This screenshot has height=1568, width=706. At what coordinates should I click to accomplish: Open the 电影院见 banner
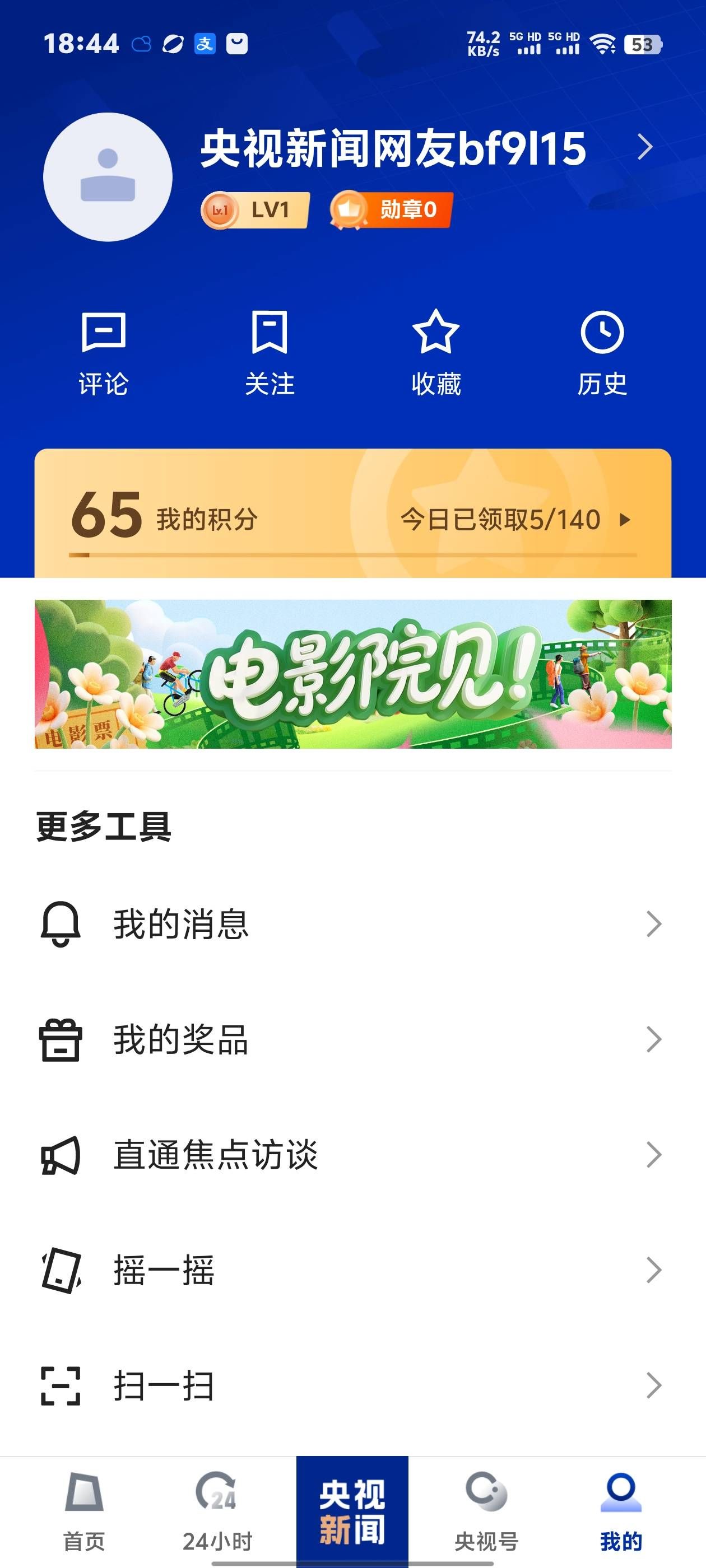pos(352,674)
